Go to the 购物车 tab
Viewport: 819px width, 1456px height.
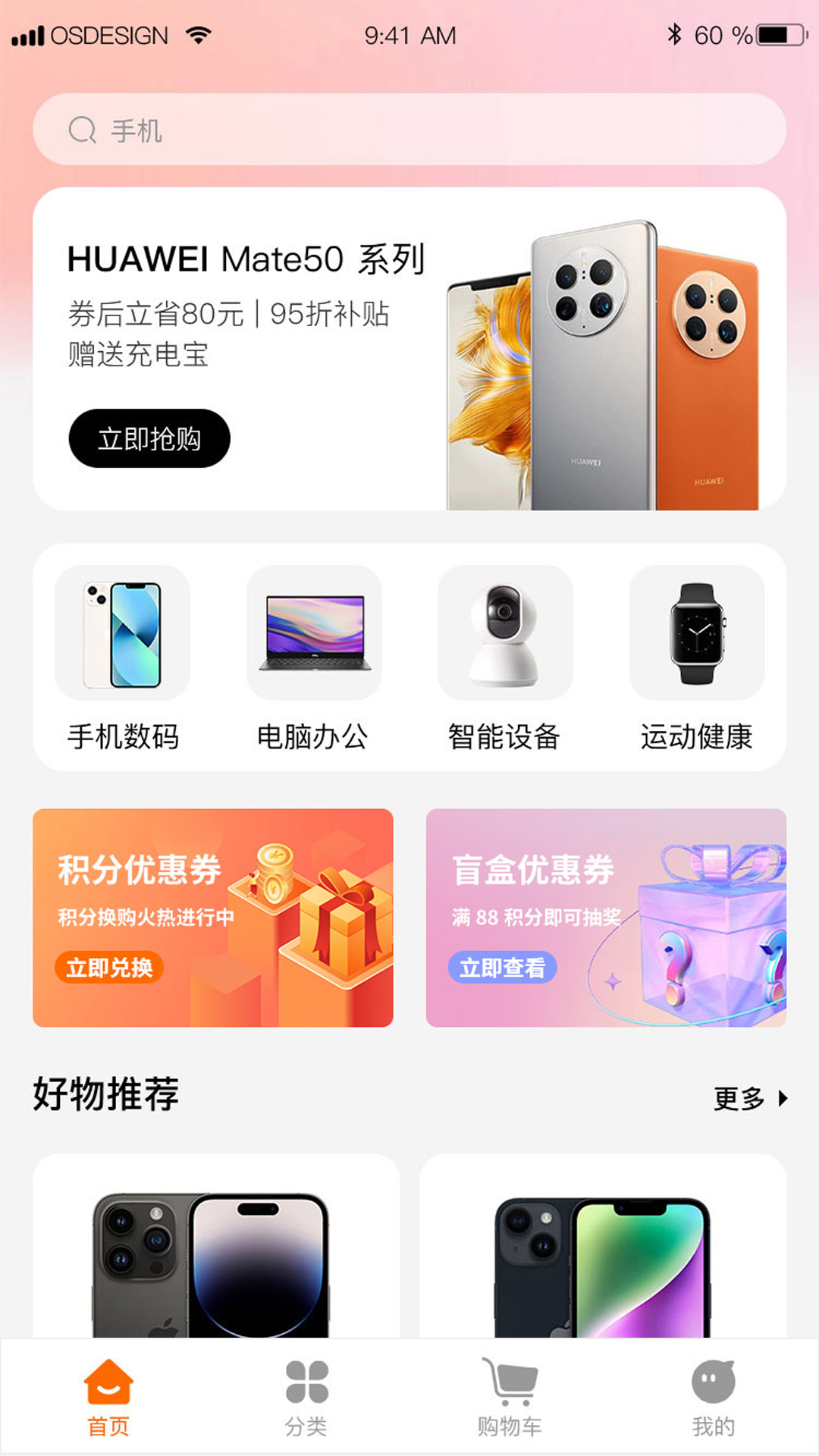pos(510,1397)
